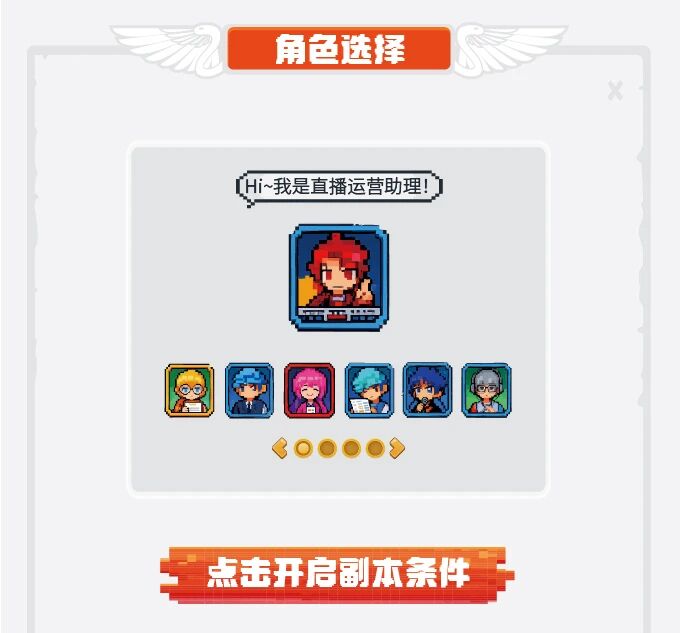Pick the pink-haired character
Image resolution: width=680 pixels, height=633 pixels.
309,390
